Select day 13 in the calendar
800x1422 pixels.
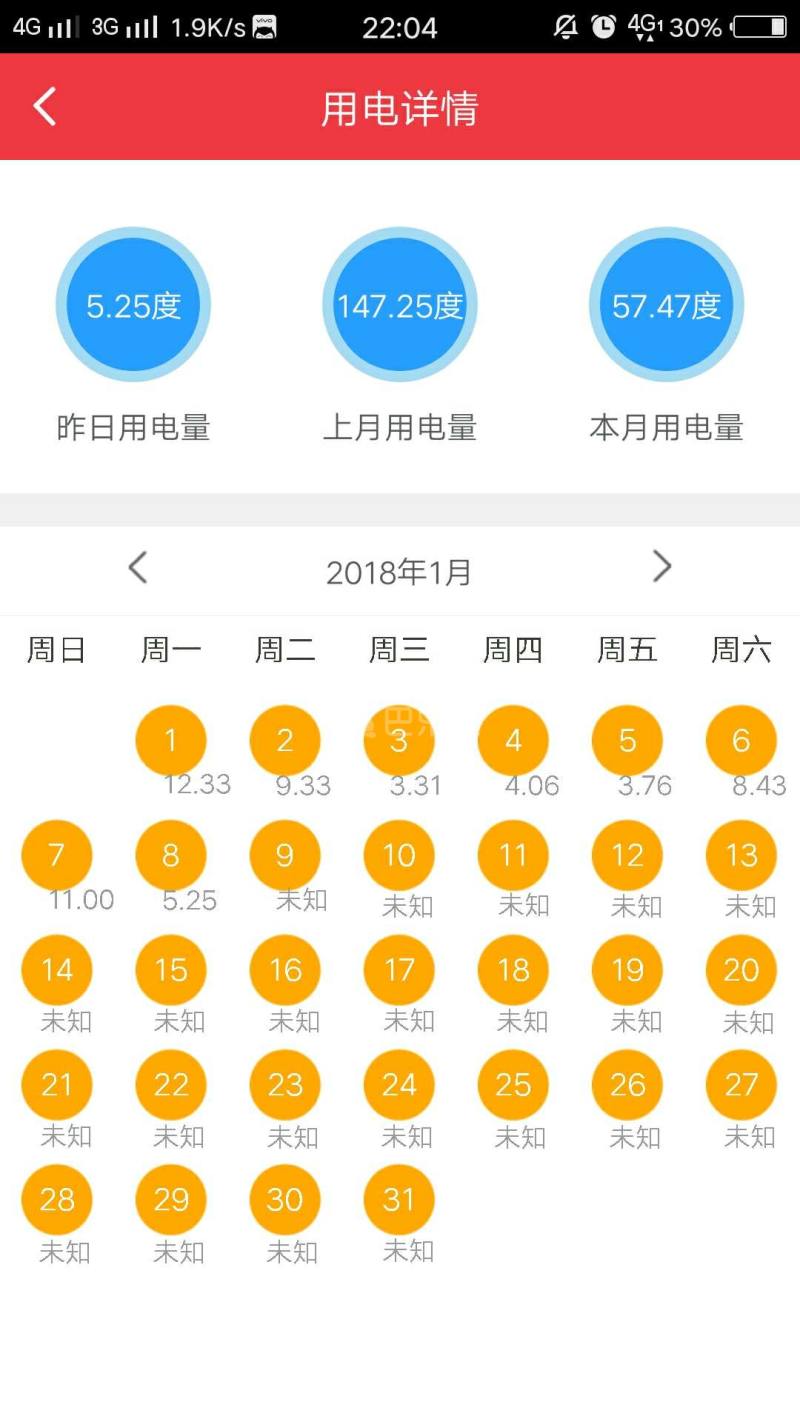click(x=741, y=856)
